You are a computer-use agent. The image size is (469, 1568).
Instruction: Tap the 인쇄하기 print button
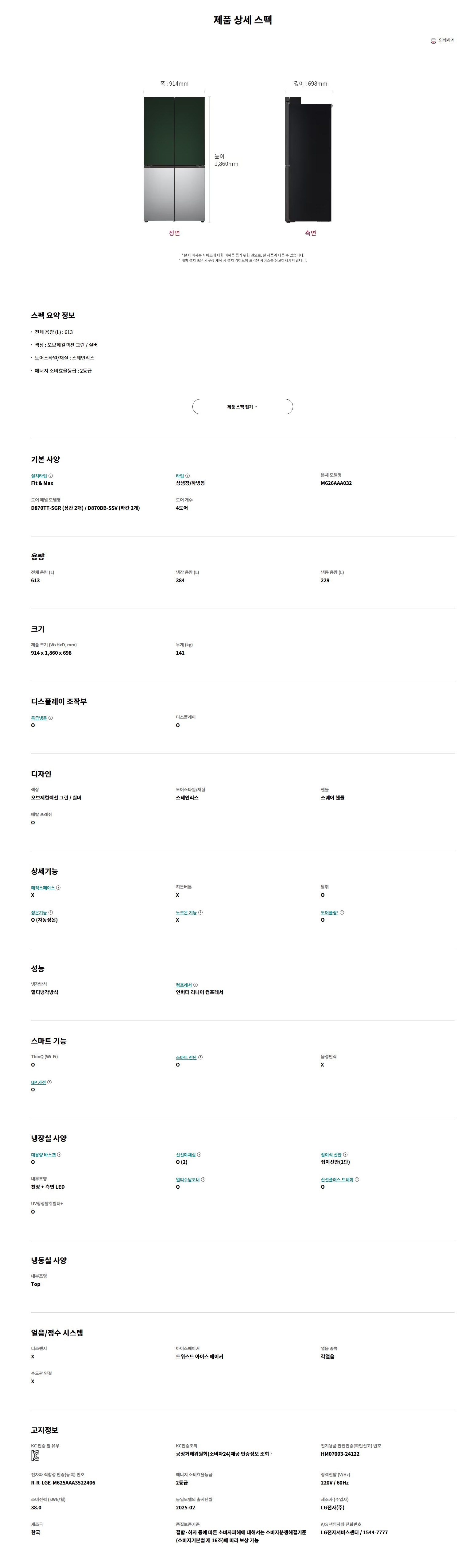point(442,41)
